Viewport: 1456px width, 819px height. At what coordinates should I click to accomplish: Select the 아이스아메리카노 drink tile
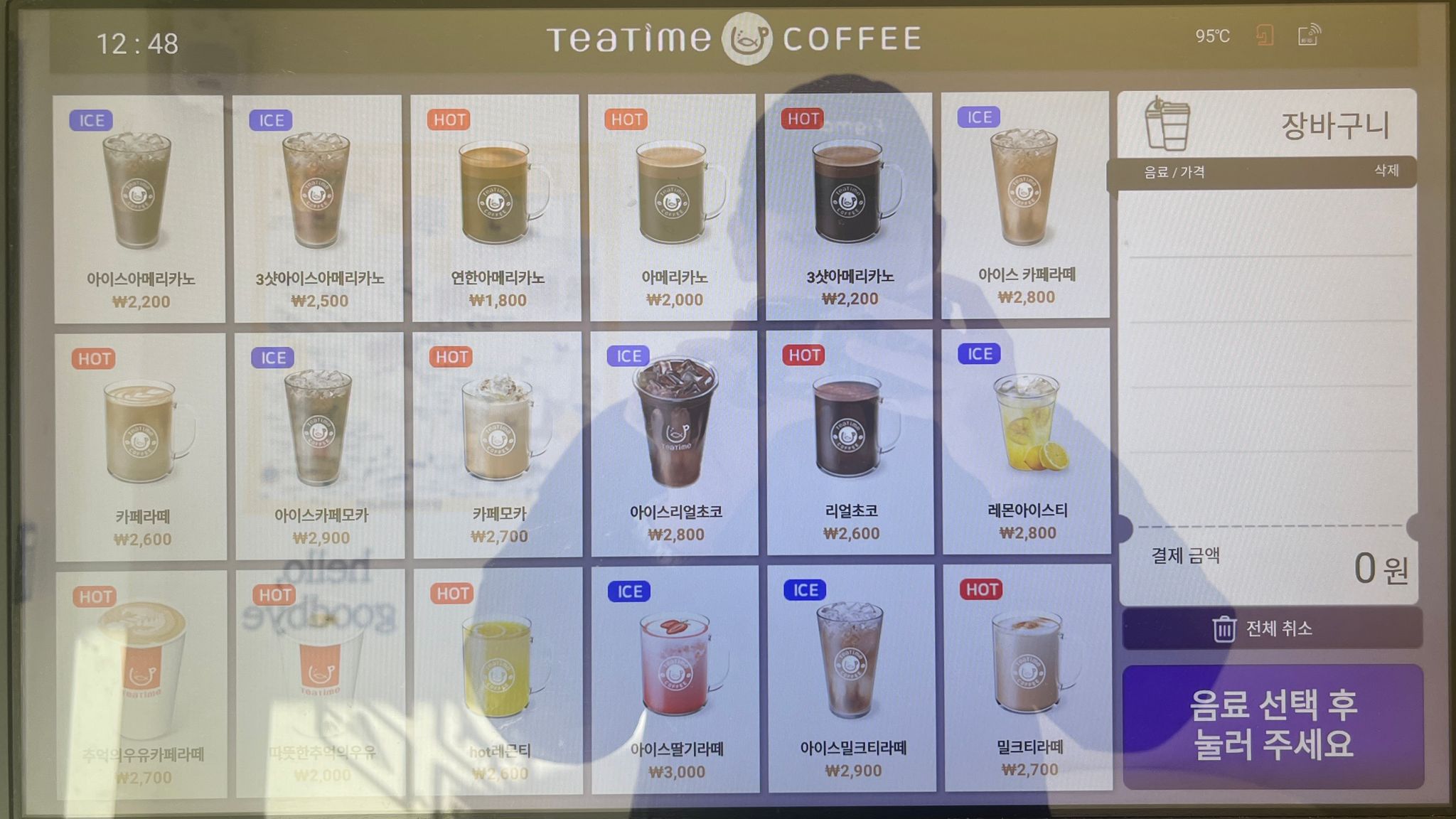click(x=139, y=208)
